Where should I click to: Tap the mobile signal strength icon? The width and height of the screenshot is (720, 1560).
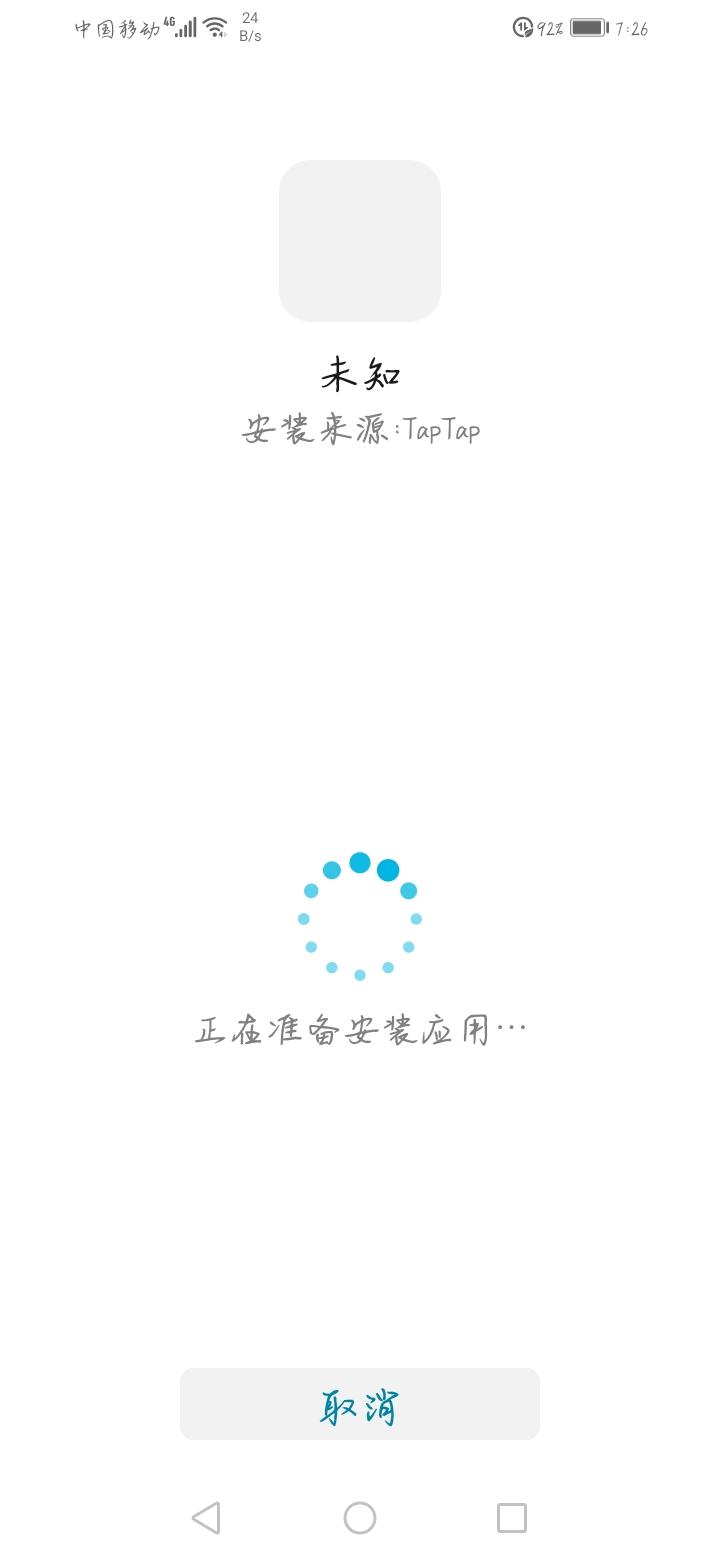(186, 28)
